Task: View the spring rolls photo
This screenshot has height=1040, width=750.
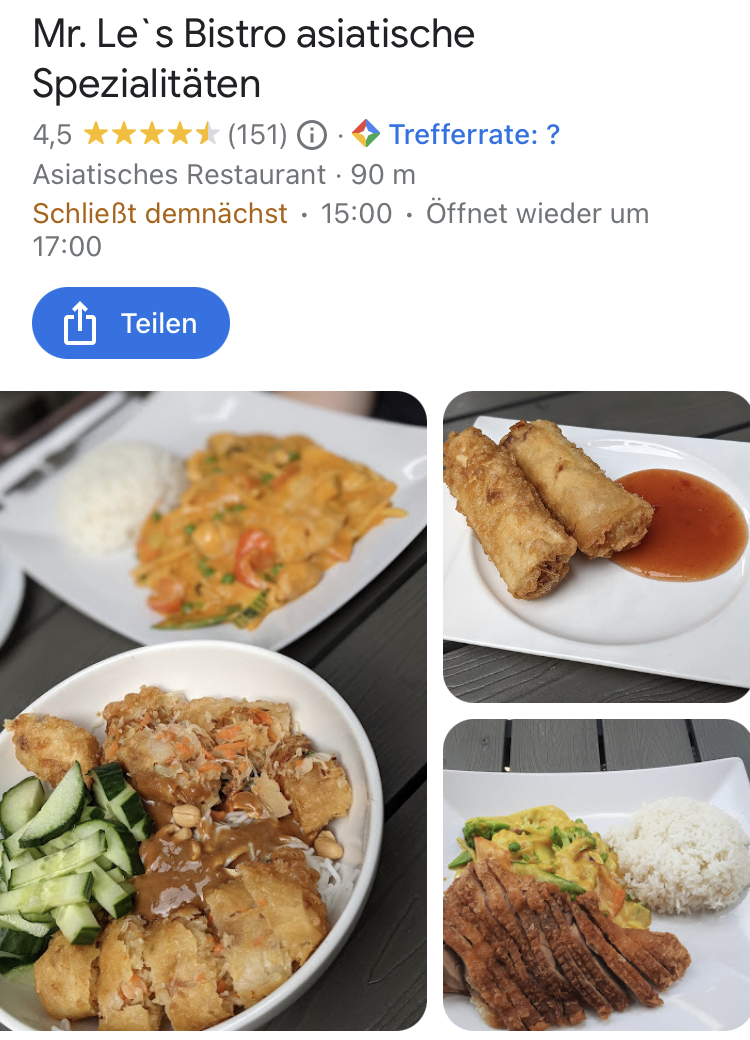Action: (596, 546)
